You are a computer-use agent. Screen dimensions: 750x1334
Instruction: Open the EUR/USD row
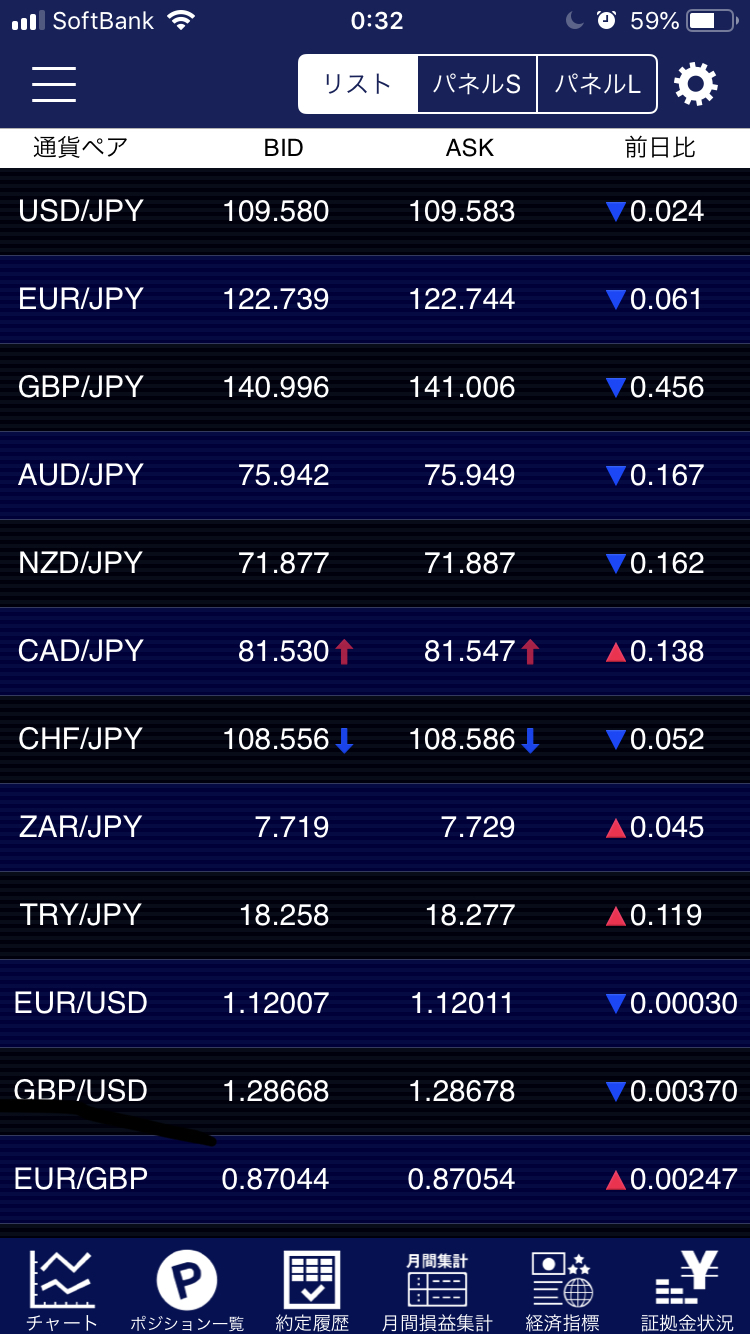tap(375, 1004)
